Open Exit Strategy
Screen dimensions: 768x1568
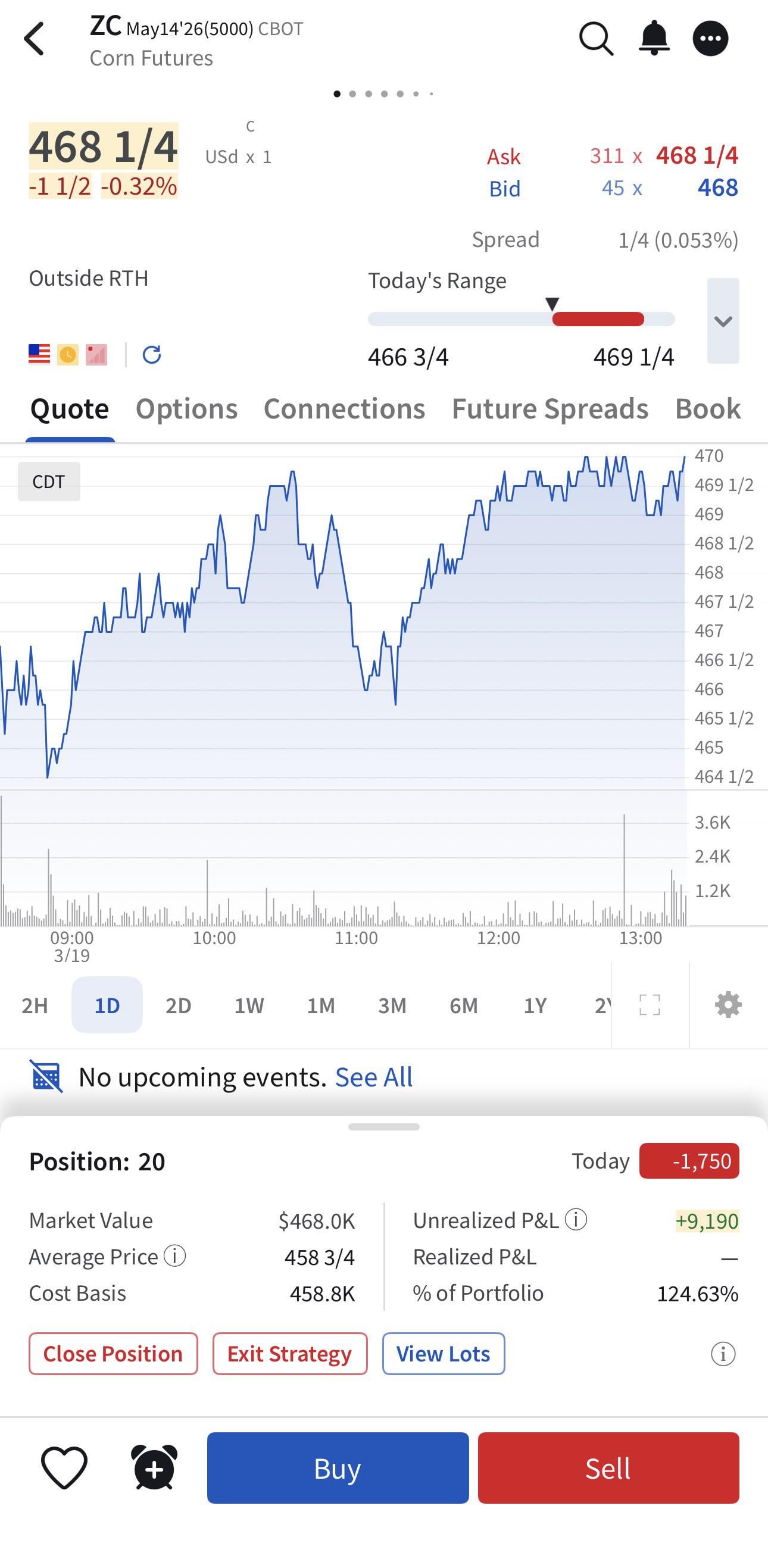coord(290,1354)
